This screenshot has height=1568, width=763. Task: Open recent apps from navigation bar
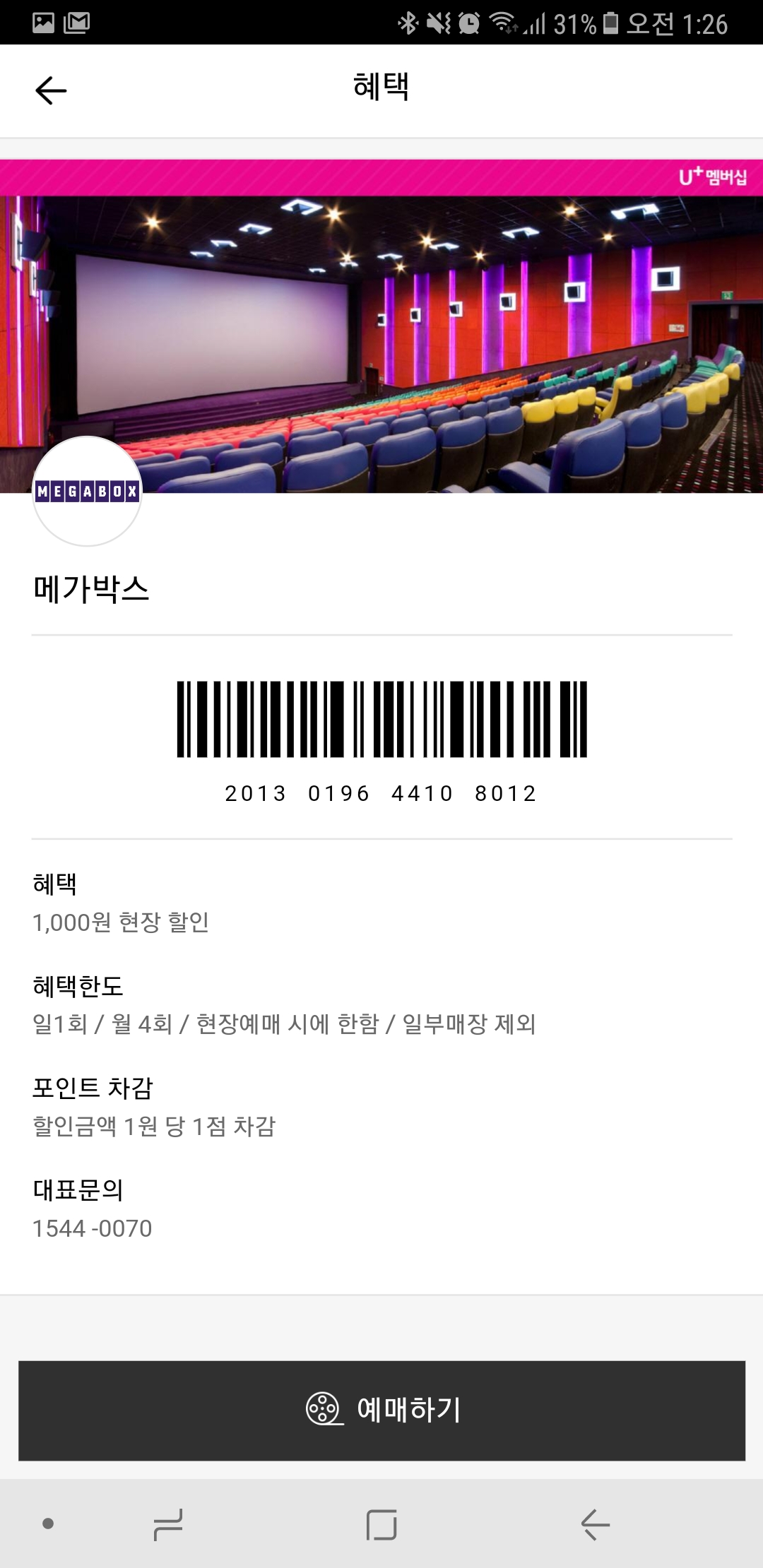click(168, 1524)
